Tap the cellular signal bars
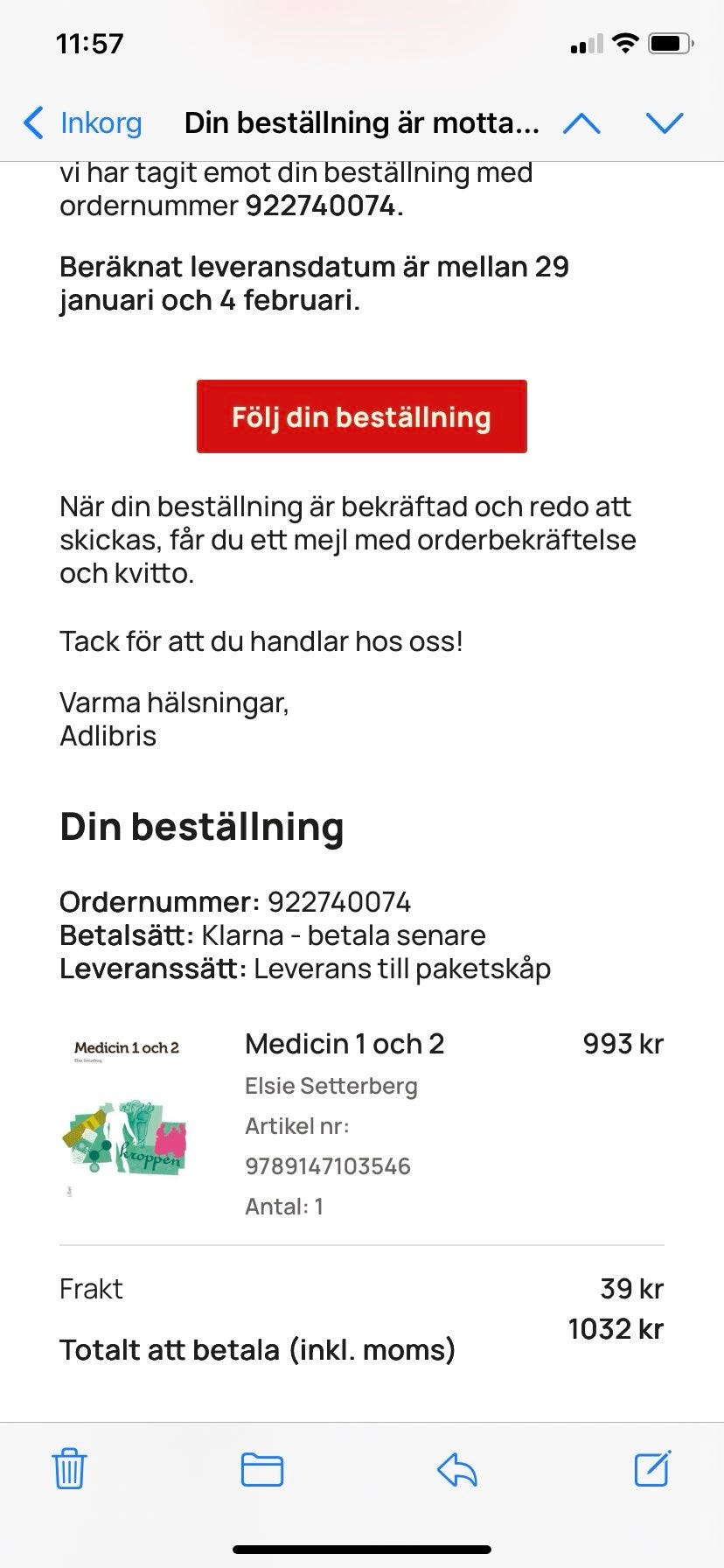 (585, 43)
